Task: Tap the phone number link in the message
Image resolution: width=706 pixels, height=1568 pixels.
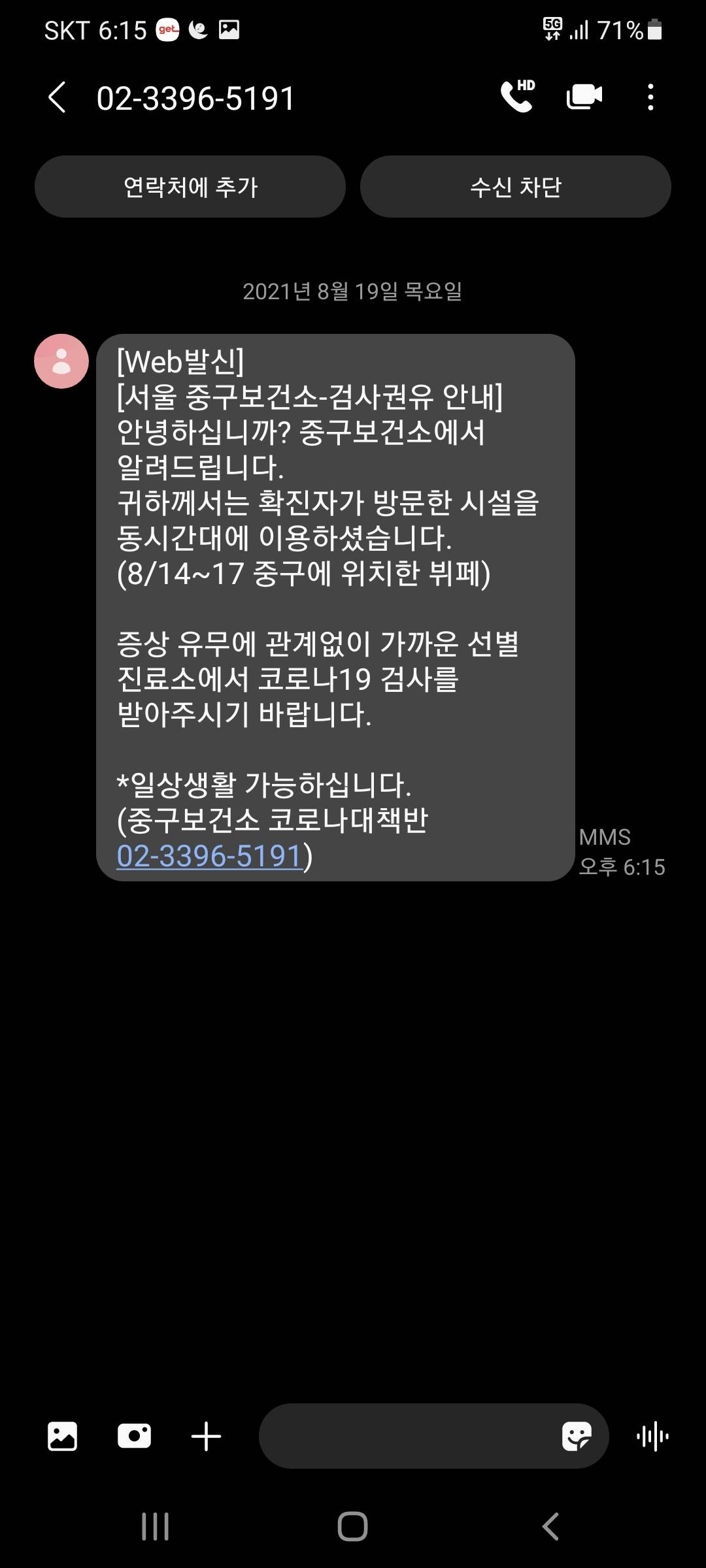Action: (x=209, y=856)
